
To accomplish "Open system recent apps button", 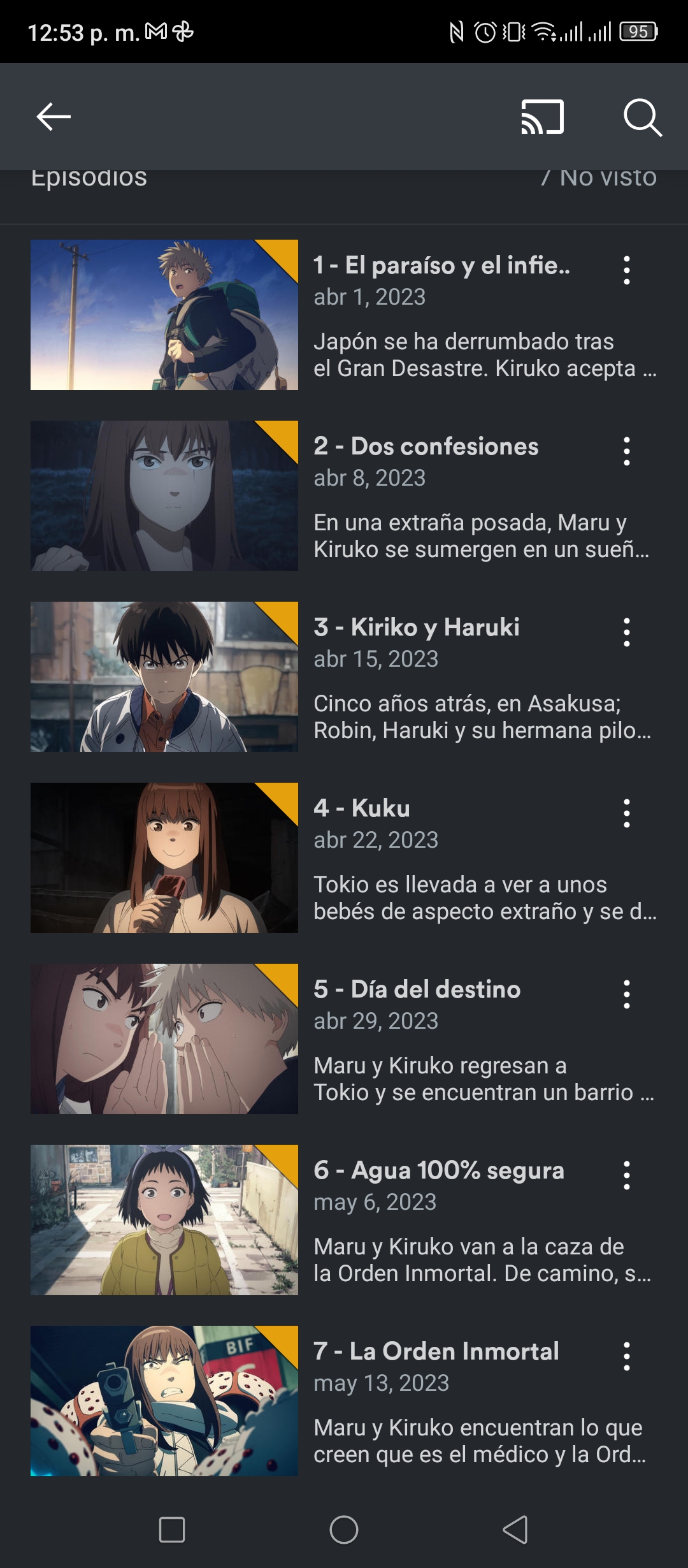I will (x=172, y=1530).
